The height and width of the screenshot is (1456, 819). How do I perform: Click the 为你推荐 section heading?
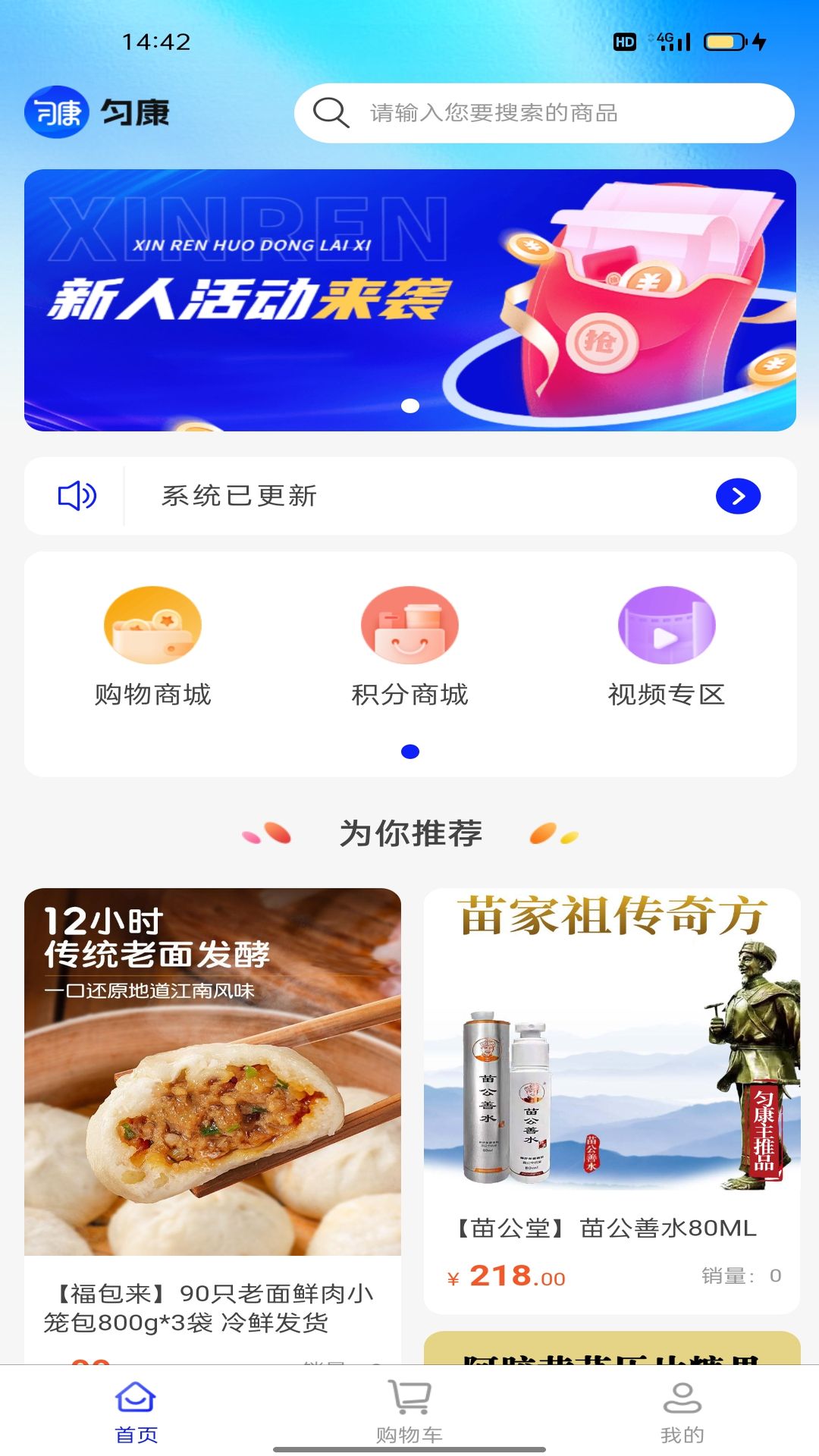click(409, 833)
